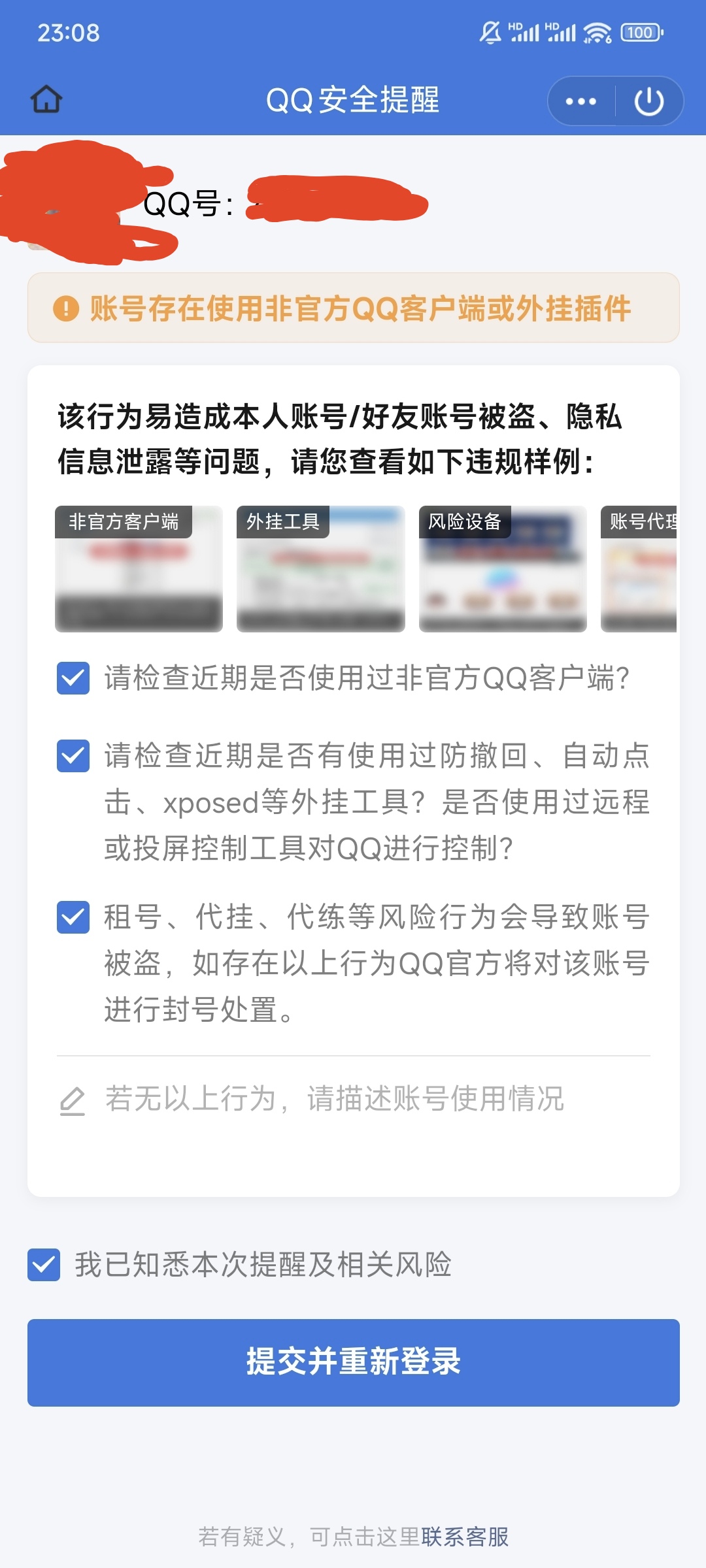Uncheck the 非官方QQ客户端 check item
This screenshot has width=706, height=1568.
pos(73,678)
